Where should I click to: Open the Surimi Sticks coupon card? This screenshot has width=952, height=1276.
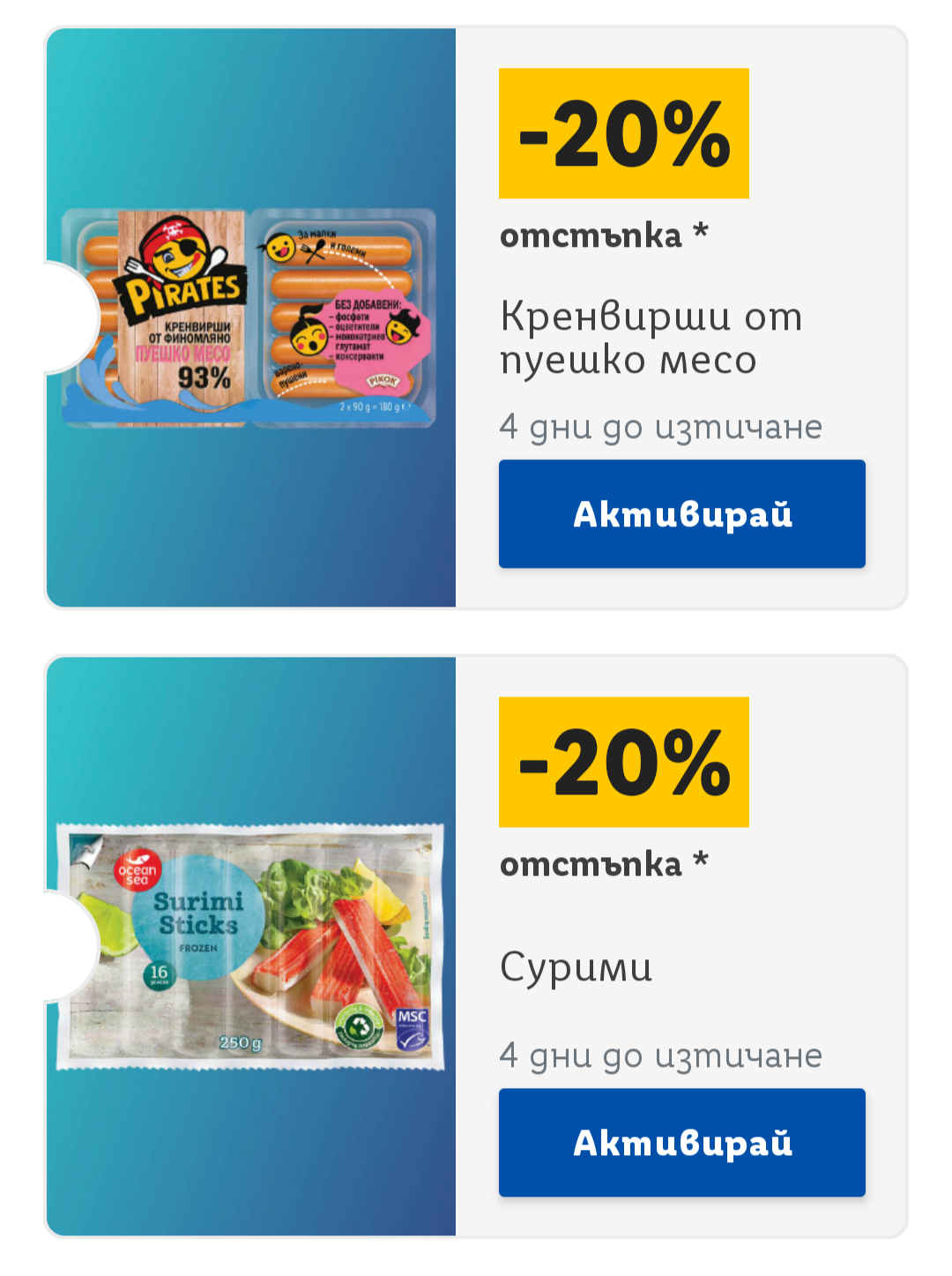point(251,946)
